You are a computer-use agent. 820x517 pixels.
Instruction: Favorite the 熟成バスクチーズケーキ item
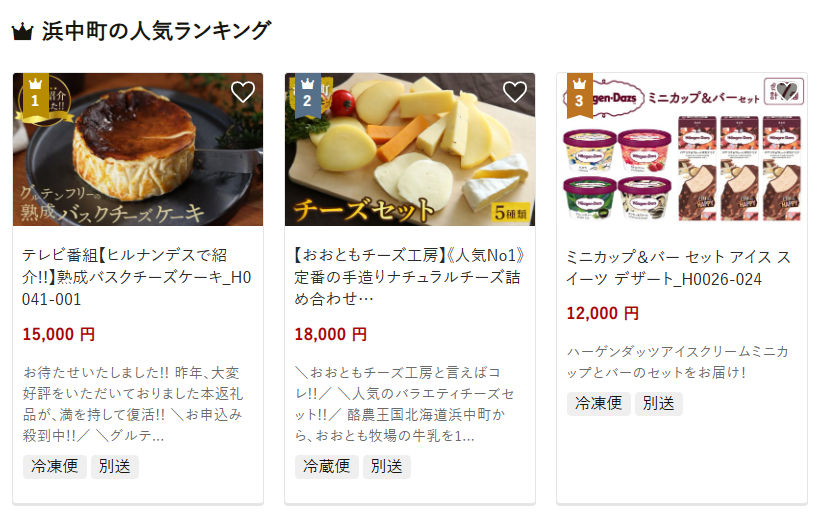pyautogui.click(x=242, y=92)
